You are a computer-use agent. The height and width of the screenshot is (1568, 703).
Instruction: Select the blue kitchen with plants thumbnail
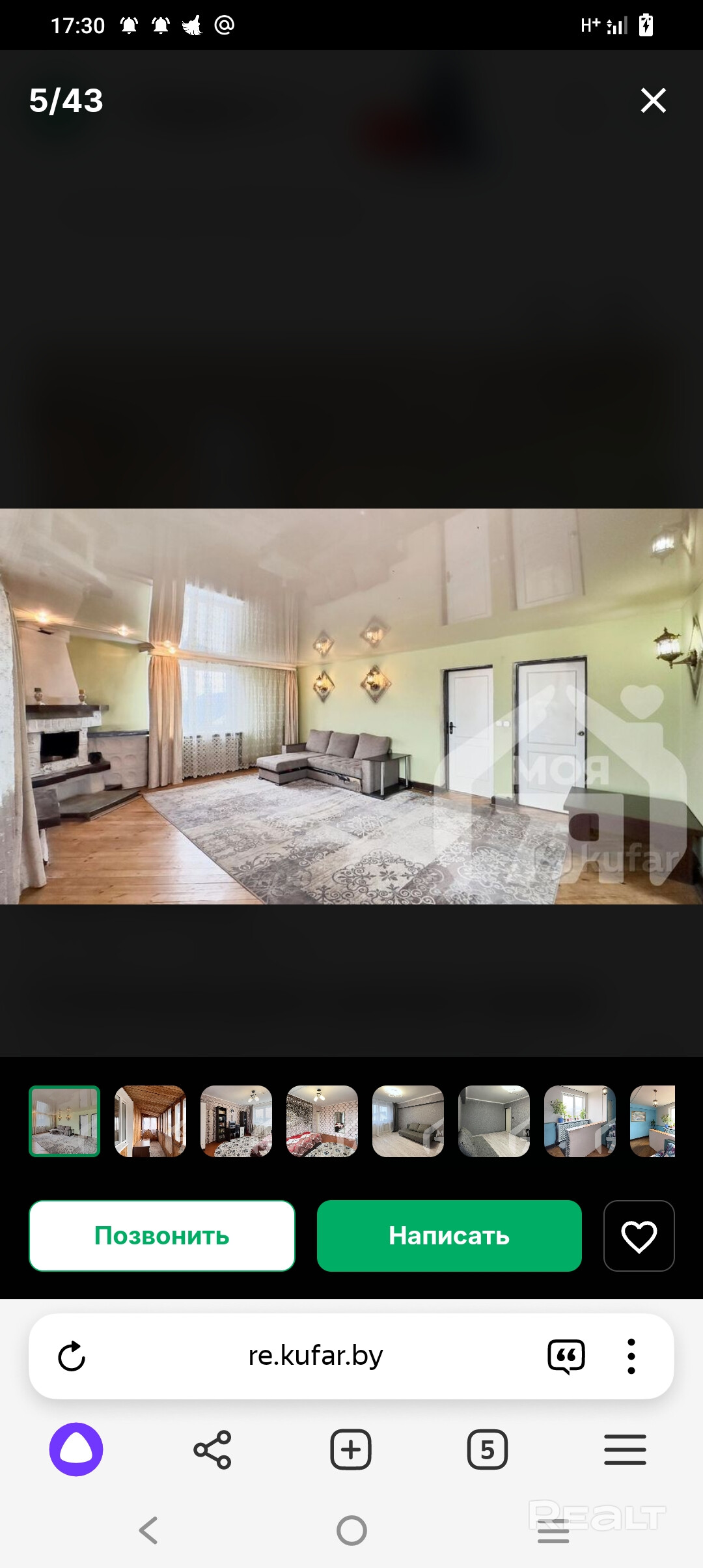point(580,1121)
